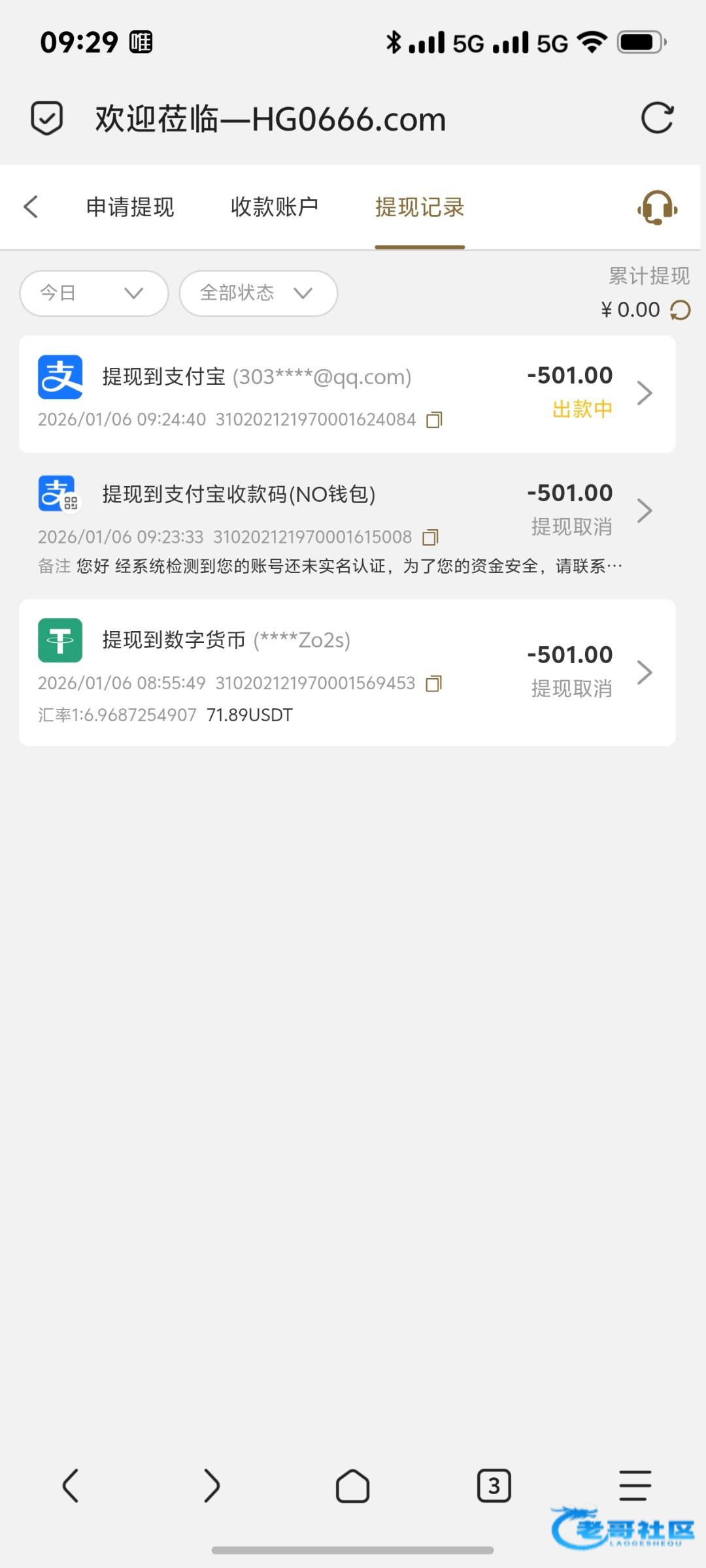This screenshot has height=1568, width=706.
Task: Reload the page with the refresh icon
Action: tap(657, 118)
